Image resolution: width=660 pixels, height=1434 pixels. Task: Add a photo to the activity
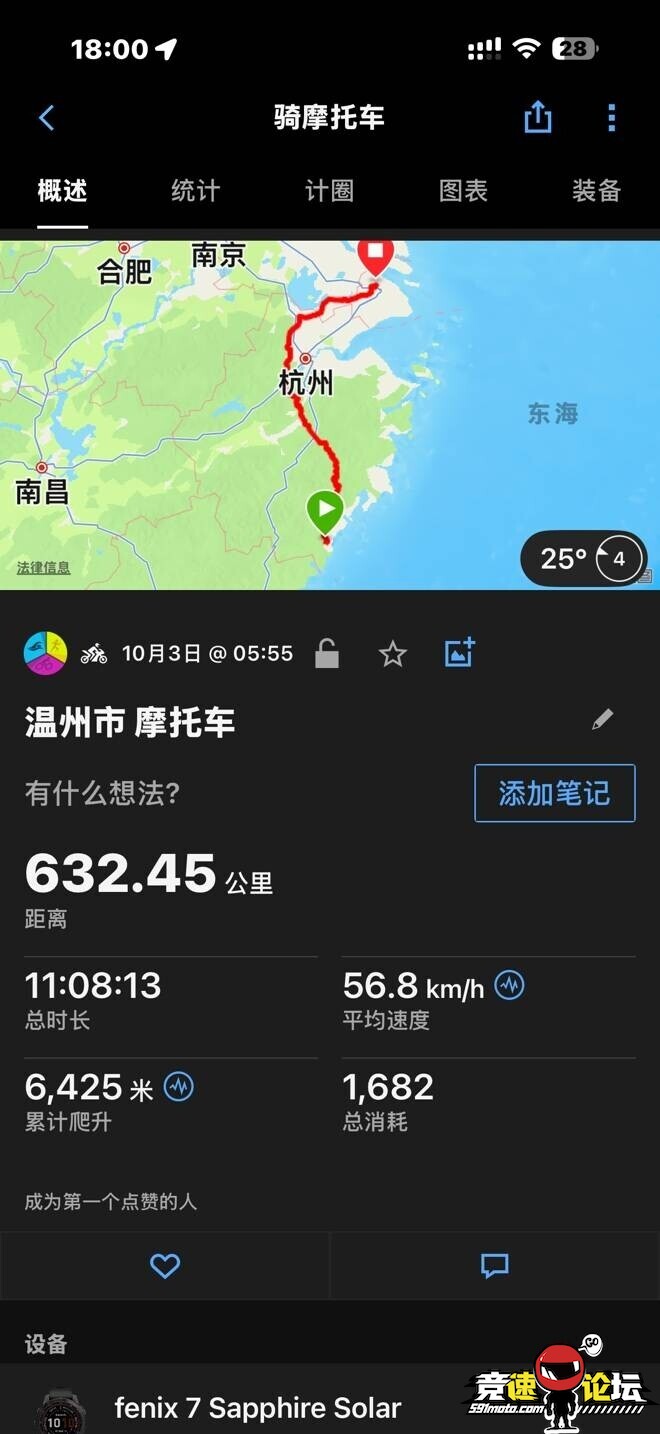click(x=459, y=653)
